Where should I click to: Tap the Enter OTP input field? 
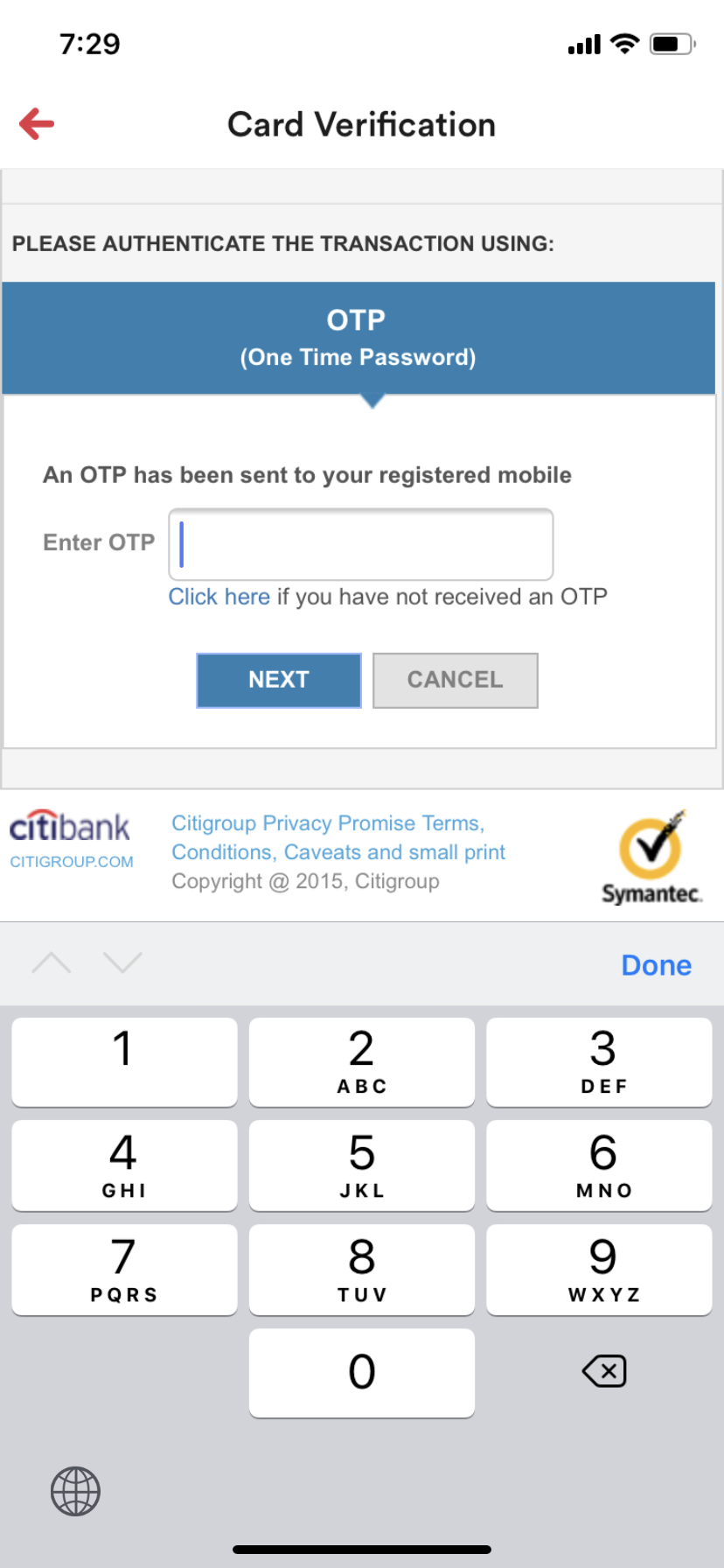point(359,543)
